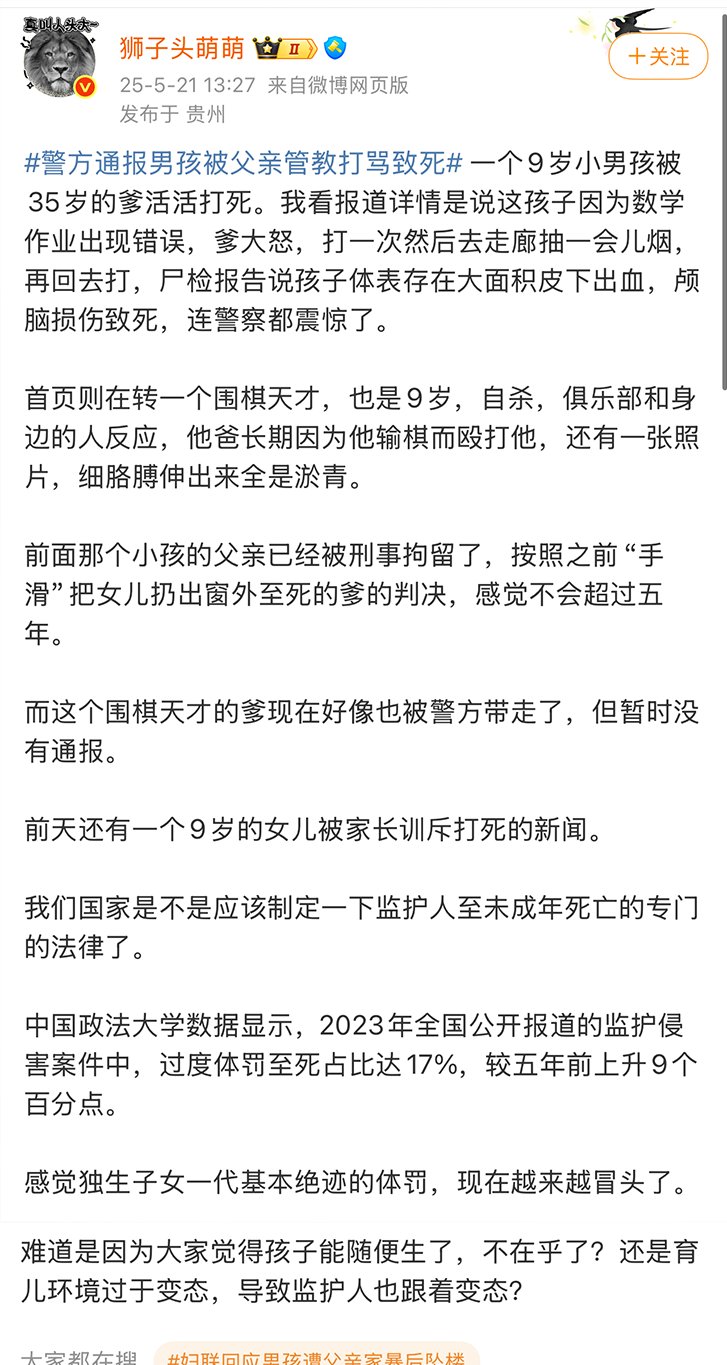Open hashtag #警方通报男孩被父亲管教打骂致死#

coord(243,163)
